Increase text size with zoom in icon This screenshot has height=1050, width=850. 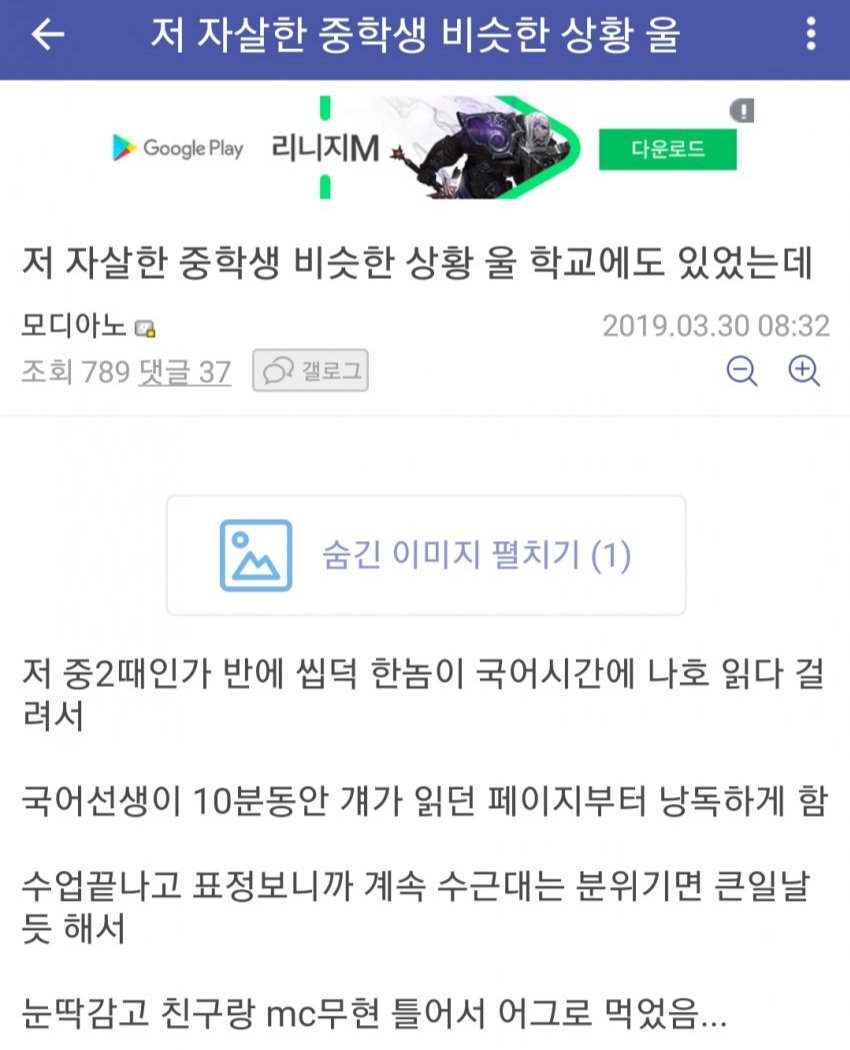tap(804, 371)
